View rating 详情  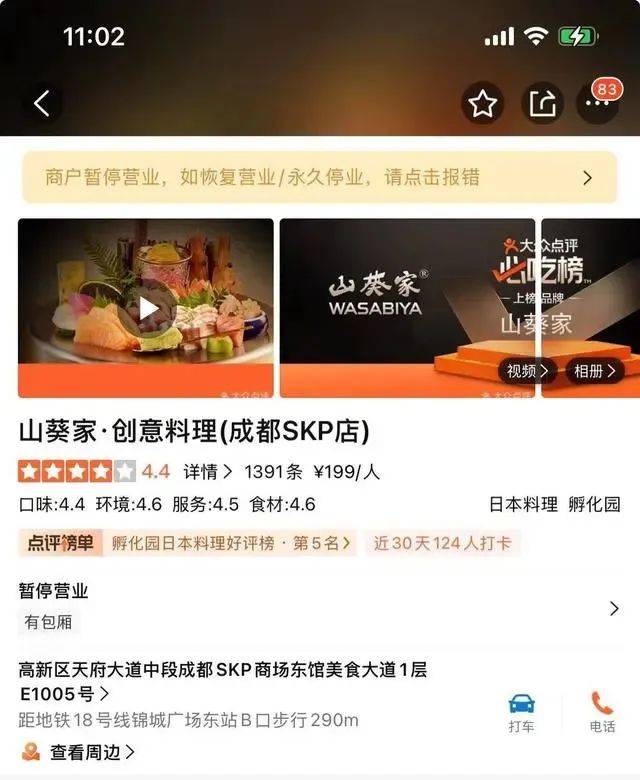pos(208,471)
